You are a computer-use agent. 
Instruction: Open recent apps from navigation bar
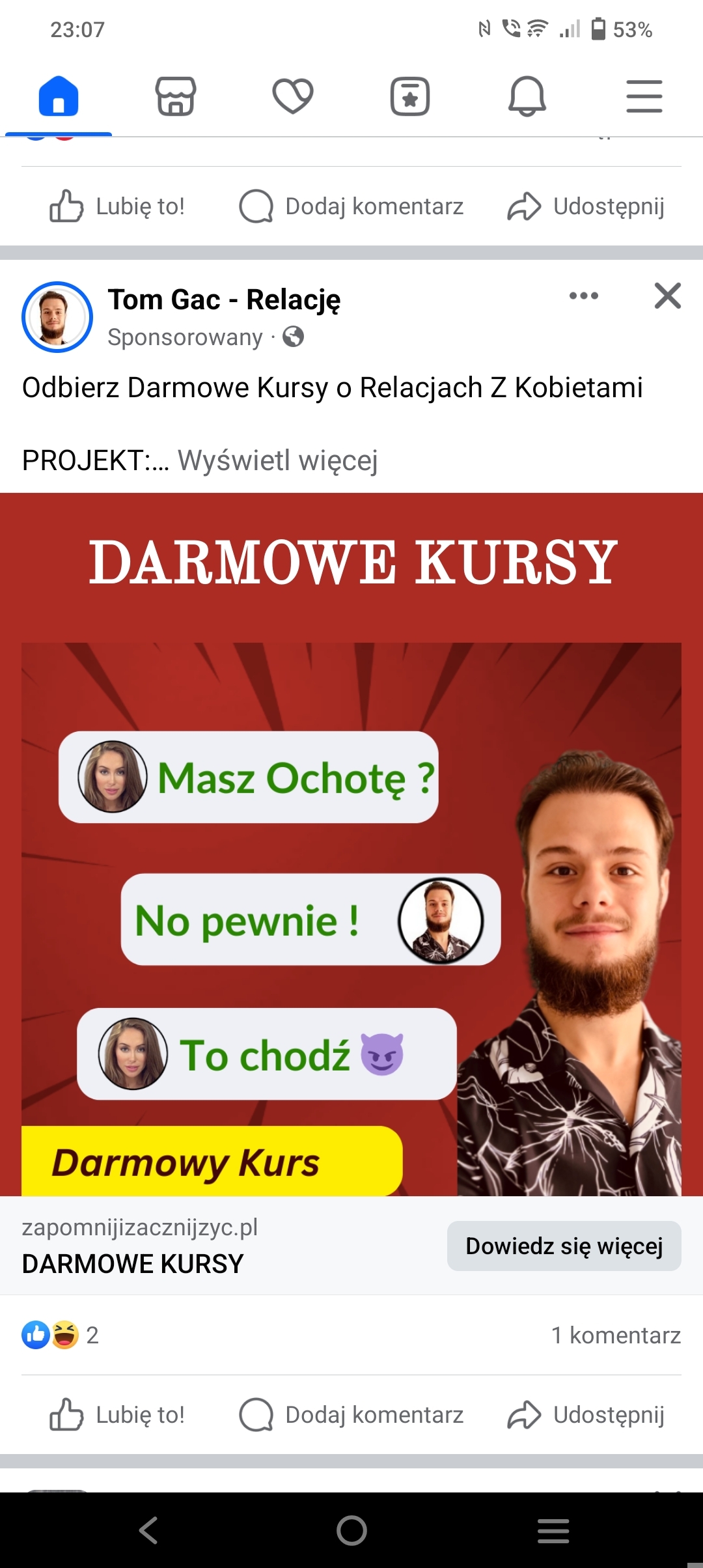coord(553,1530)
